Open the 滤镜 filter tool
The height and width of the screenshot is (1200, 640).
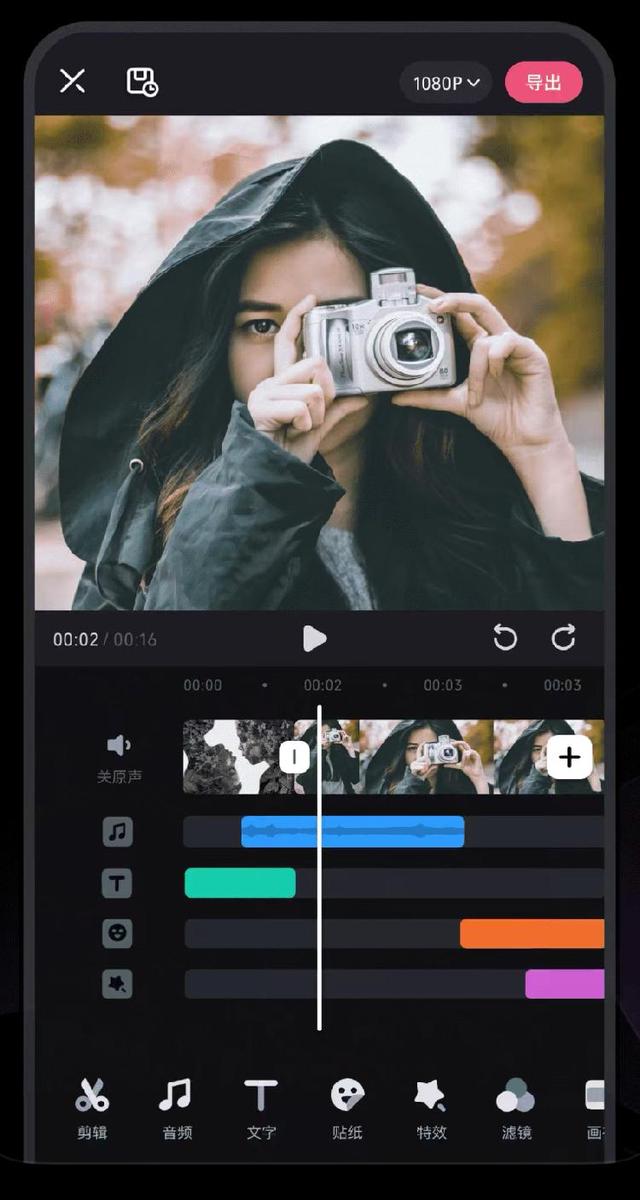[x=516, y=1108]
